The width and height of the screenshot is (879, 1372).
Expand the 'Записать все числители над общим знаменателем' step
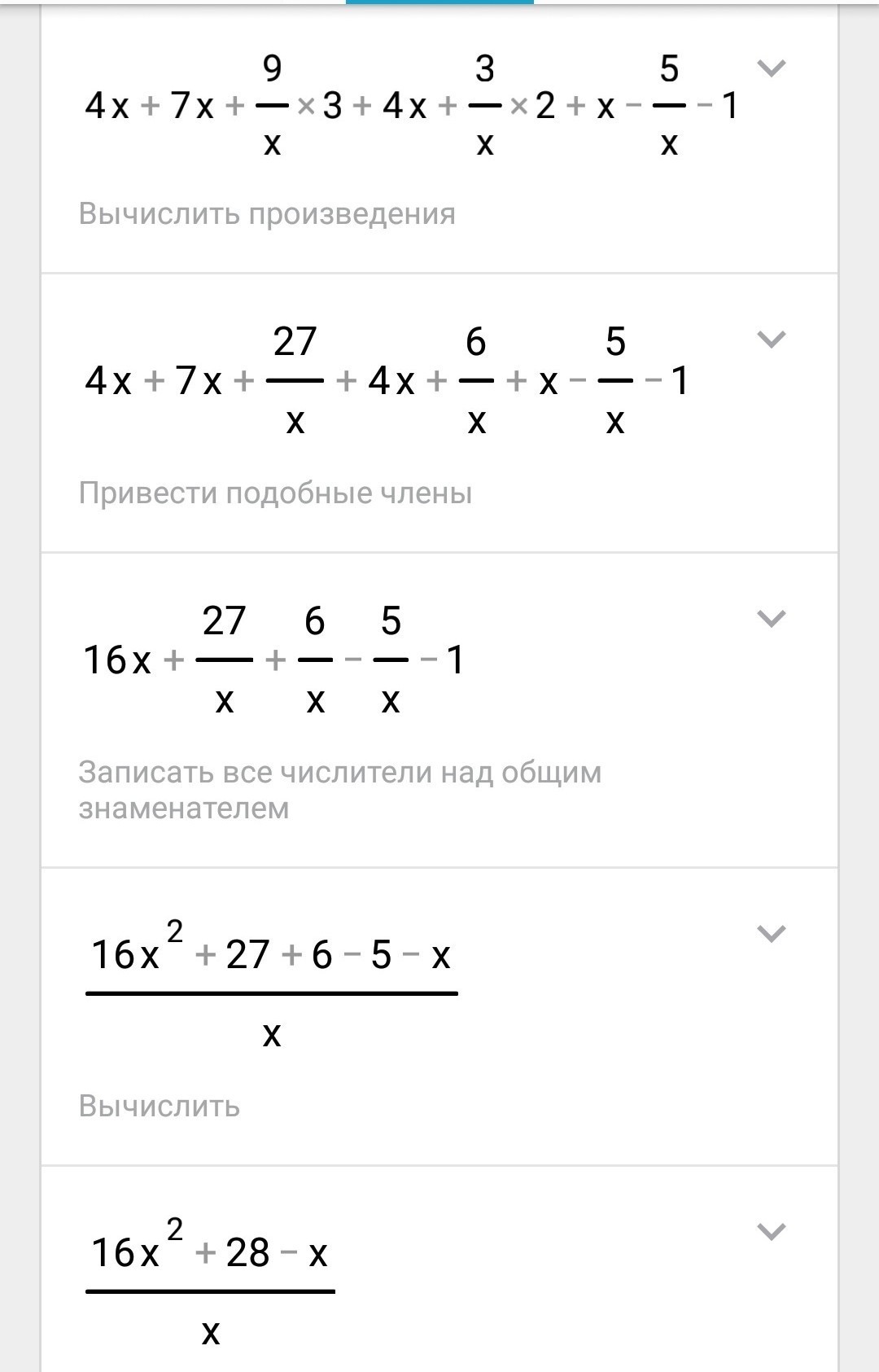771,619
